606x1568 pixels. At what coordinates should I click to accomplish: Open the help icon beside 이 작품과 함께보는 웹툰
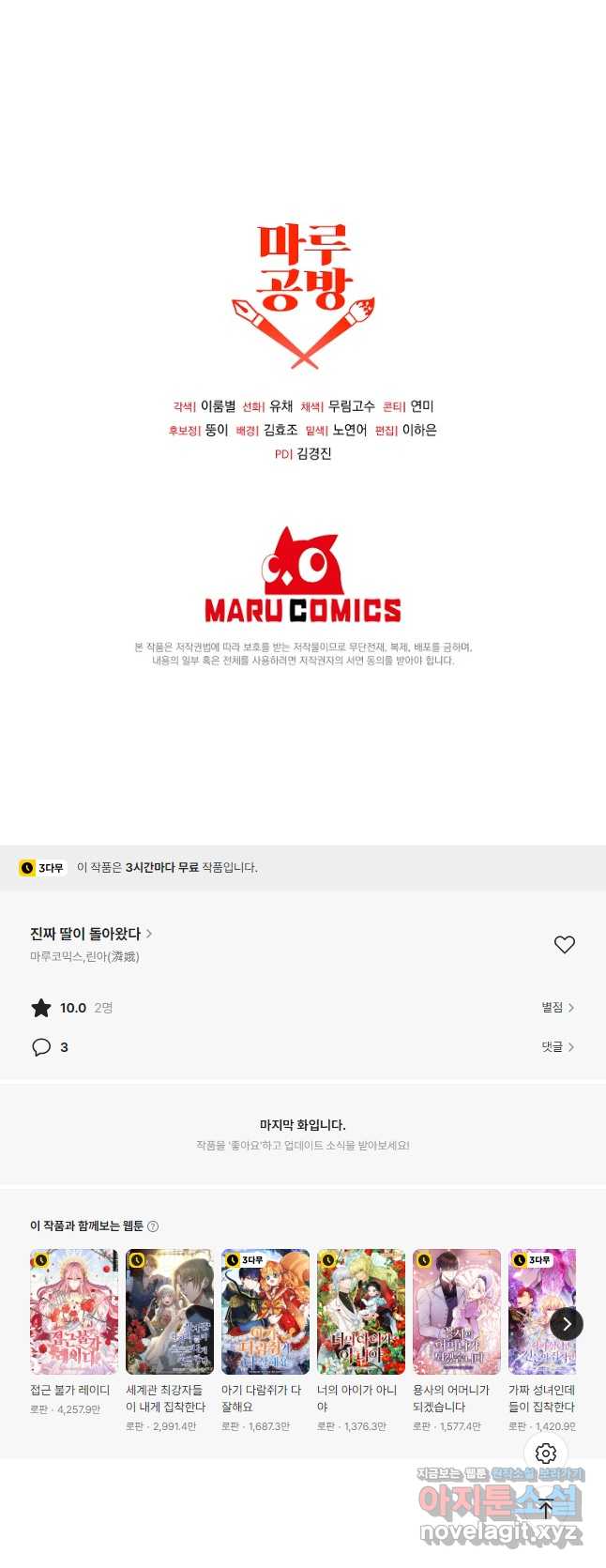coord(153,1226)
